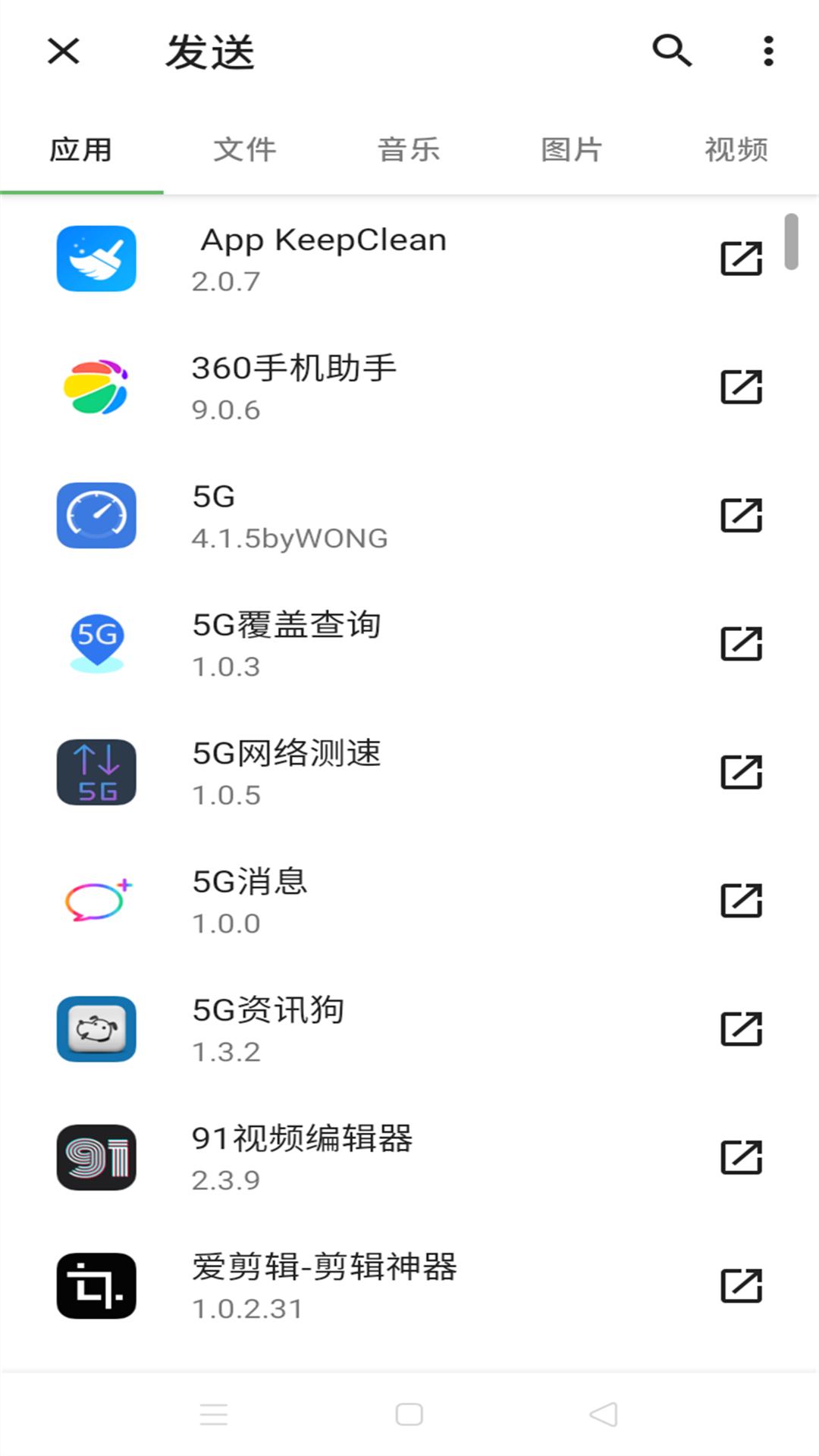Screen dimensions: 819x1456
Task: Switch to the 文件 tab
Action: point(246,149)
